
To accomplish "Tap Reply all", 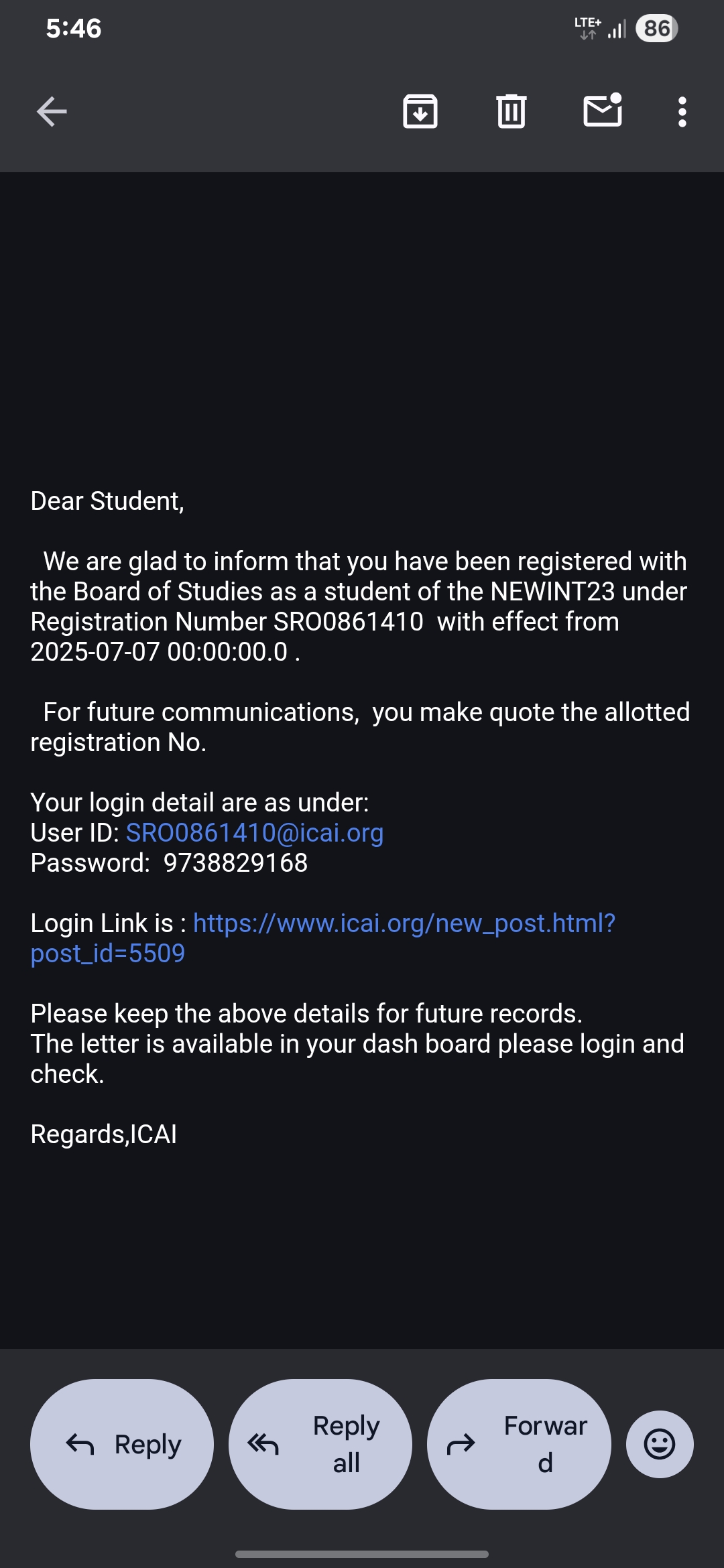I will pyautogui.click(x=320, y=1444).
